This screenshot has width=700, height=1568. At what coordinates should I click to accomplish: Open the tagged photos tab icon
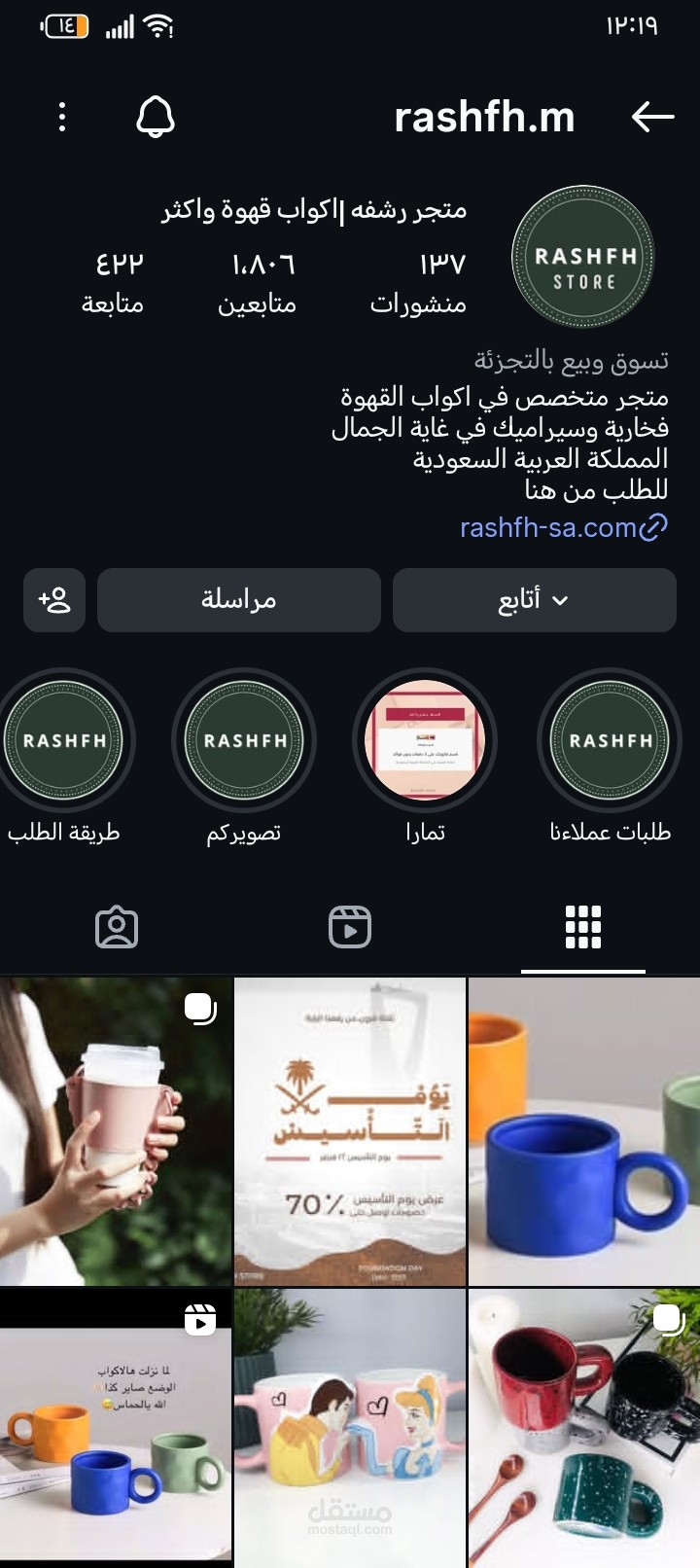pos(117,928)
